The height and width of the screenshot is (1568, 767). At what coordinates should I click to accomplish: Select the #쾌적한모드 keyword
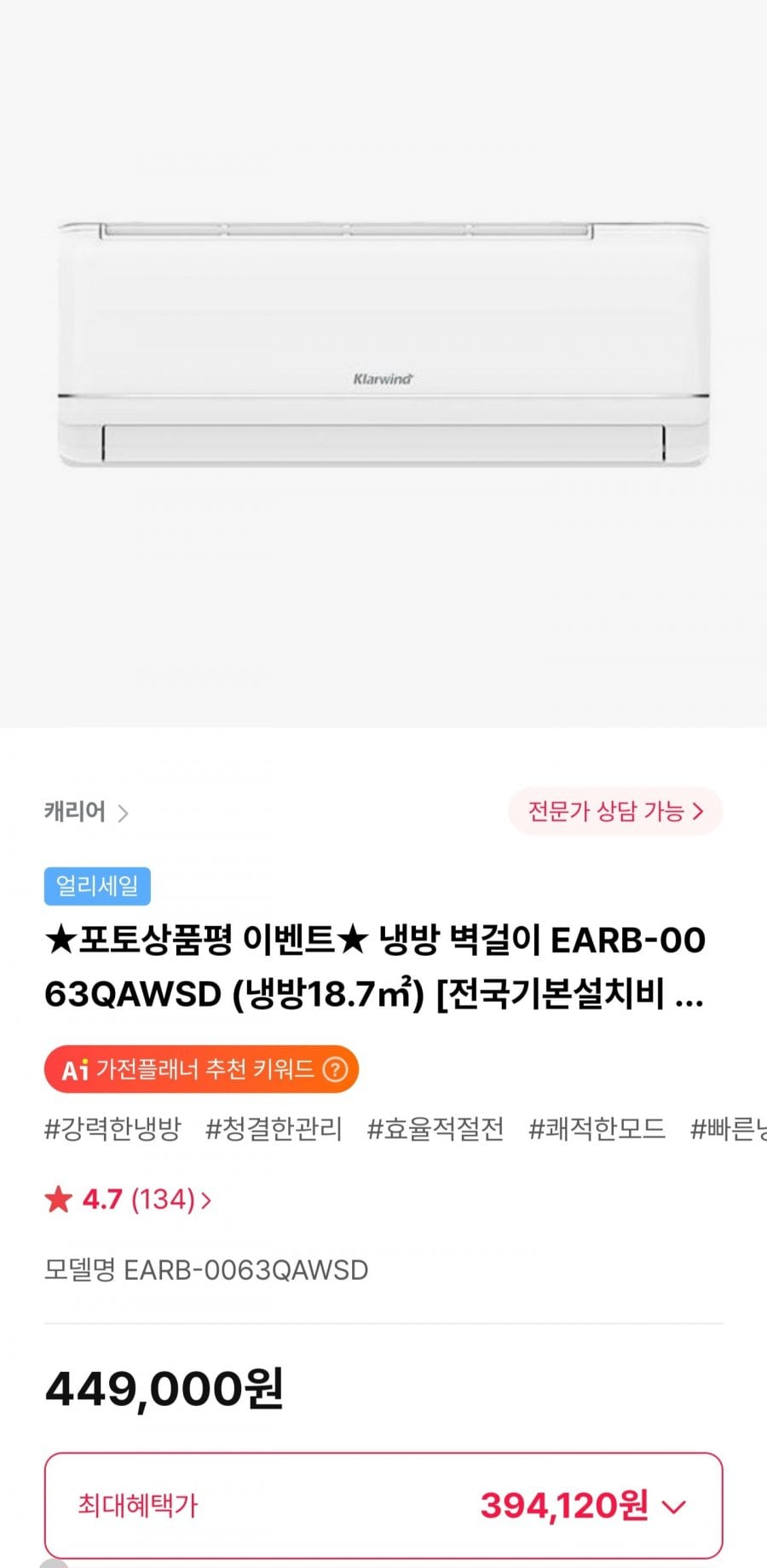[x=597, y=1129]
